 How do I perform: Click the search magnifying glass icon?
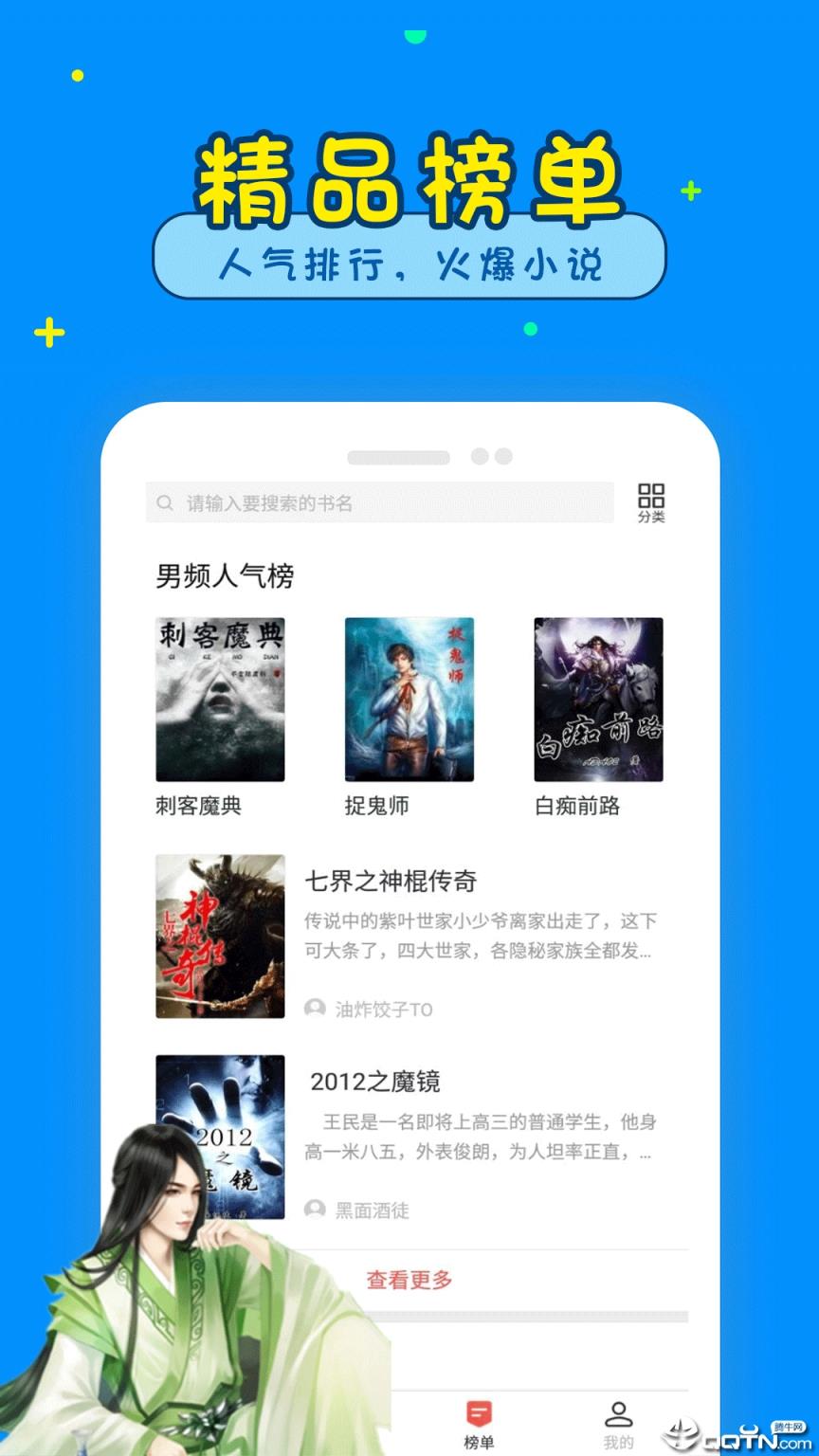[x=164, y=502]
